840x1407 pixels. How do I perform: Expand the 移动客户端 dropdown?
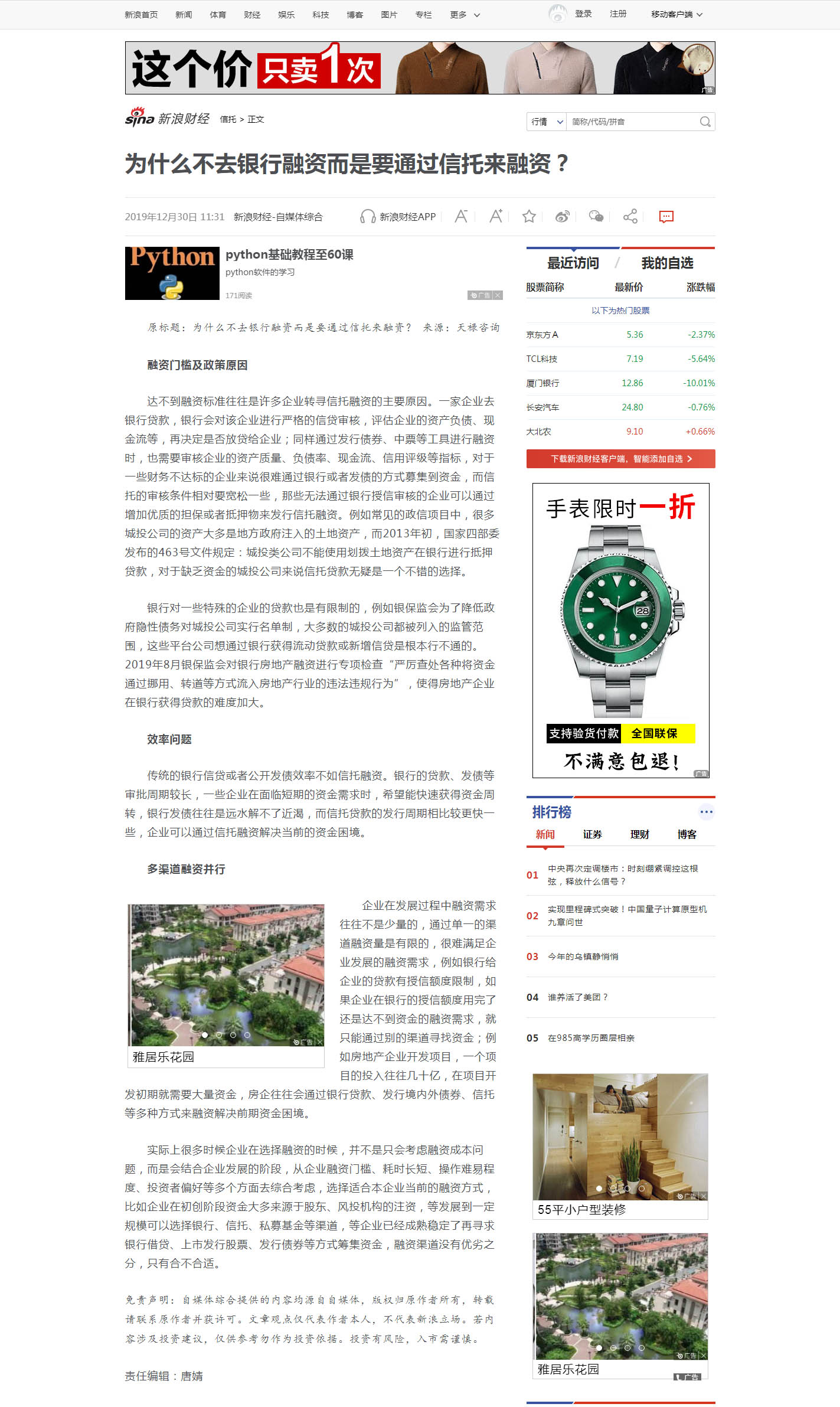[676, 14]
